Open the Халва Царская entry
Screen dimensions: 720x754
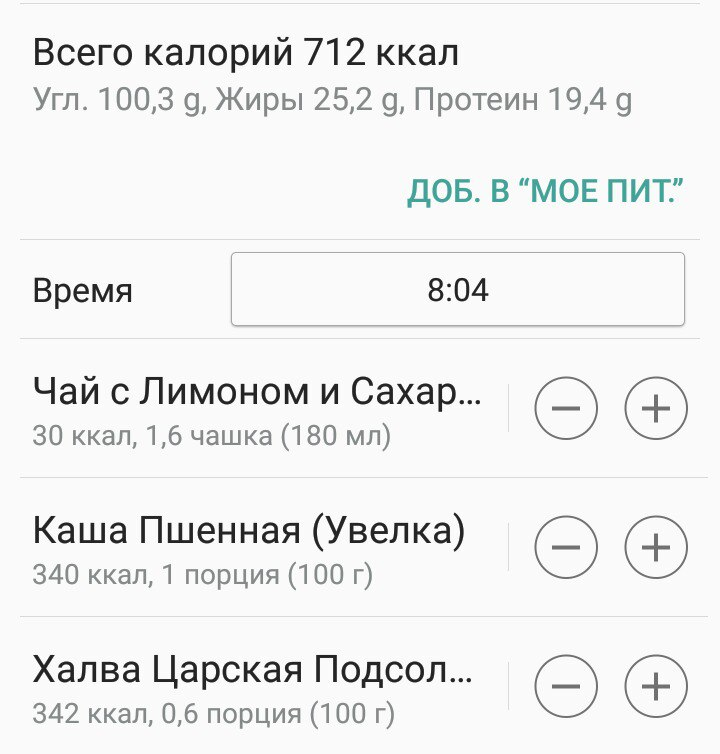pos(253,686)
